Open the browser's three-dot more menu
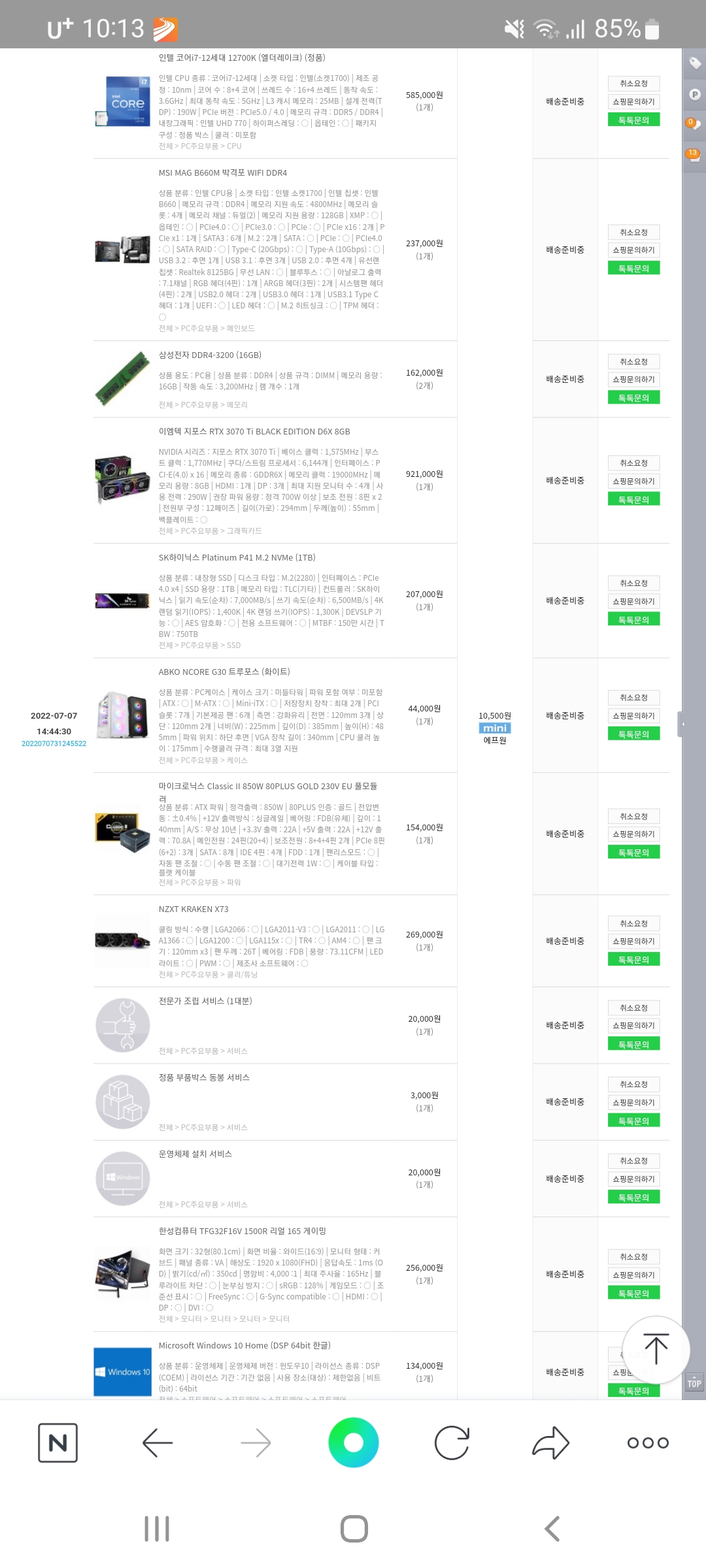This screenshot has height=1568, width=706. coord(648,1443)
